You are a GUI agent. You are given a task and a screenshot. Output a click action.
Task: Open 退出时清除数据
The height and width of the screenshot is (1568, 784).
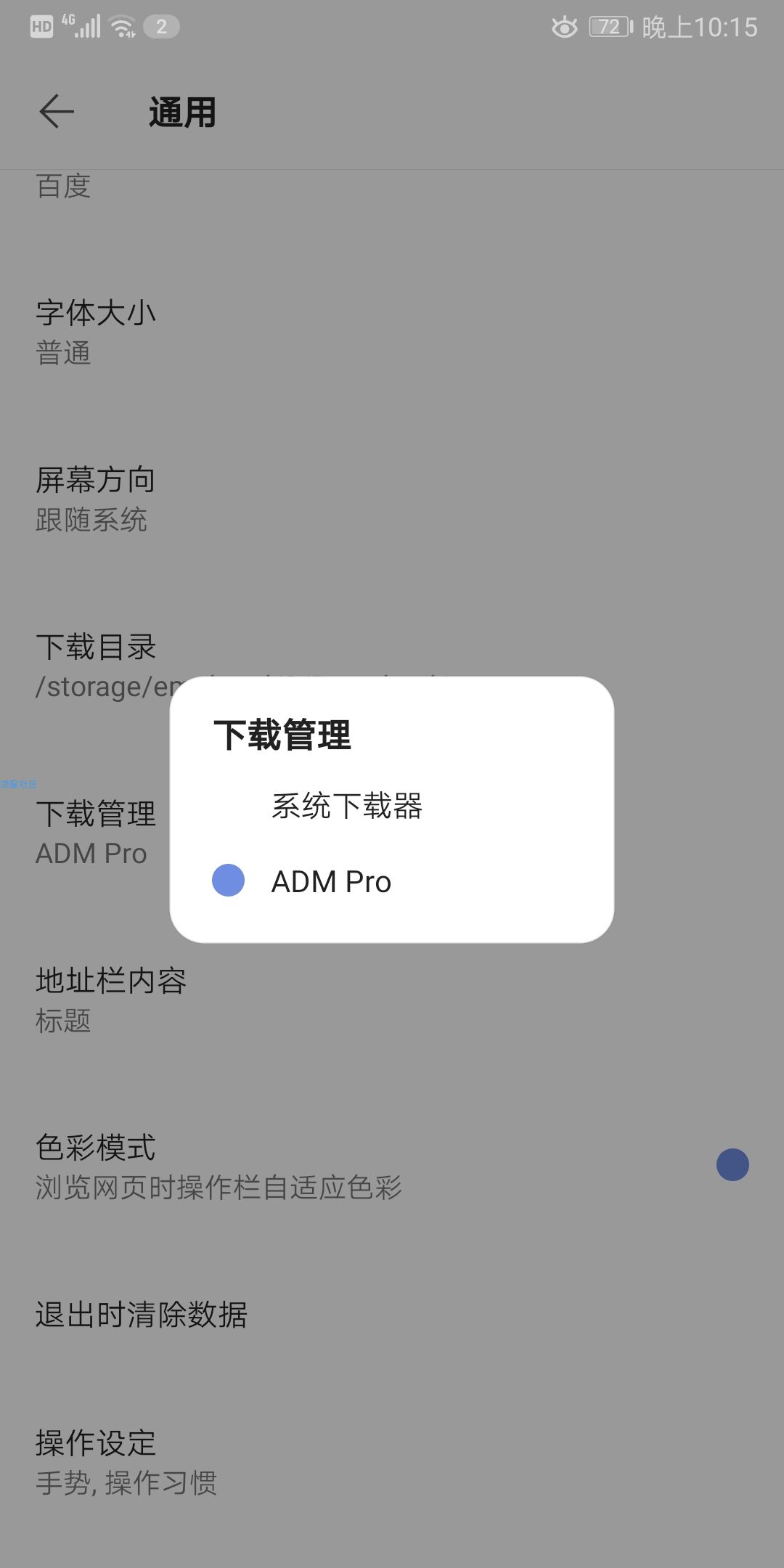click(x=392, y=1314)
